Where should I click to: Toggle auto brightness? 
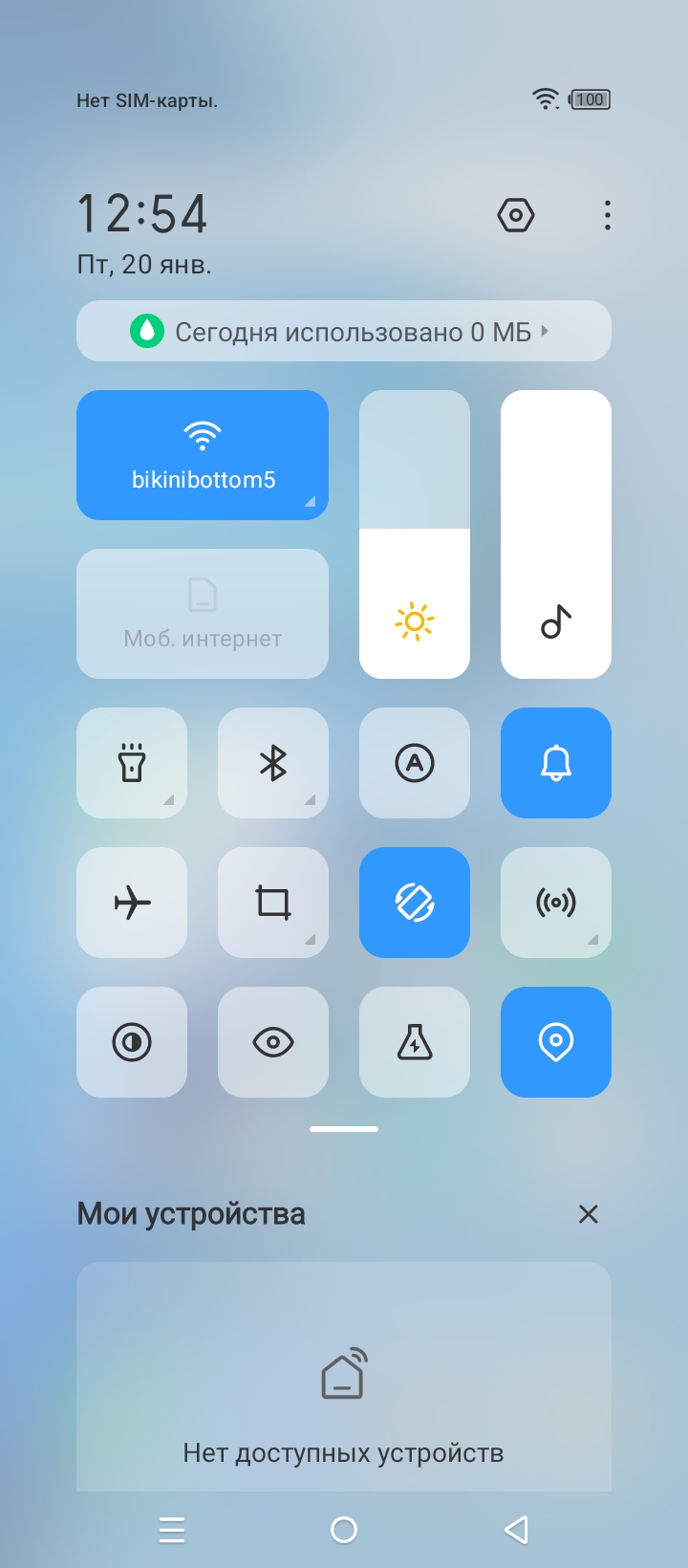click(x=415, y=763)
